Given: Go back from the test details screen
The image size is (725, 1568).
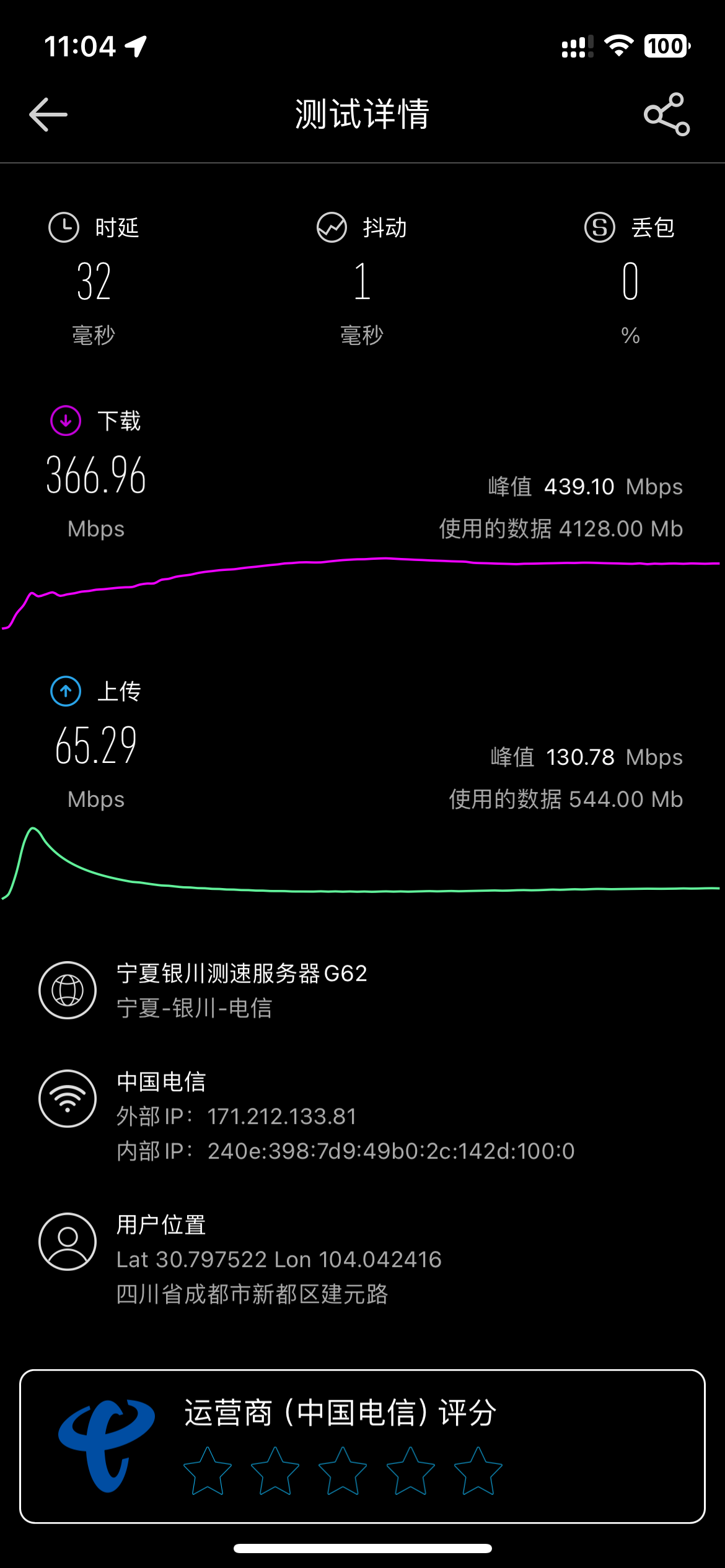Looking at the screenshot, I should 48,115.
